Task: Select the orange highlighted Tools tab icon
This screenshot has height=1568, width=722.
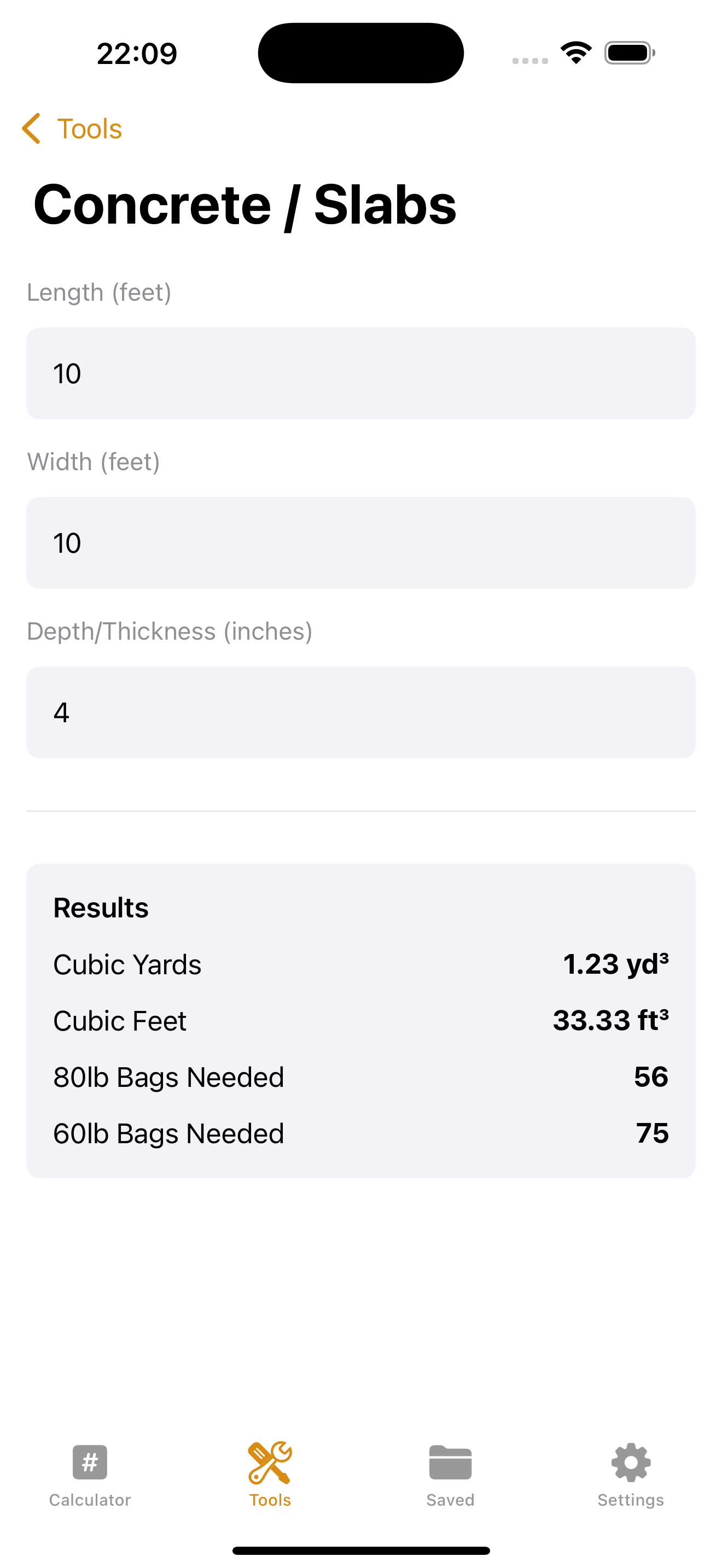Action: [x=270, y=1461]
